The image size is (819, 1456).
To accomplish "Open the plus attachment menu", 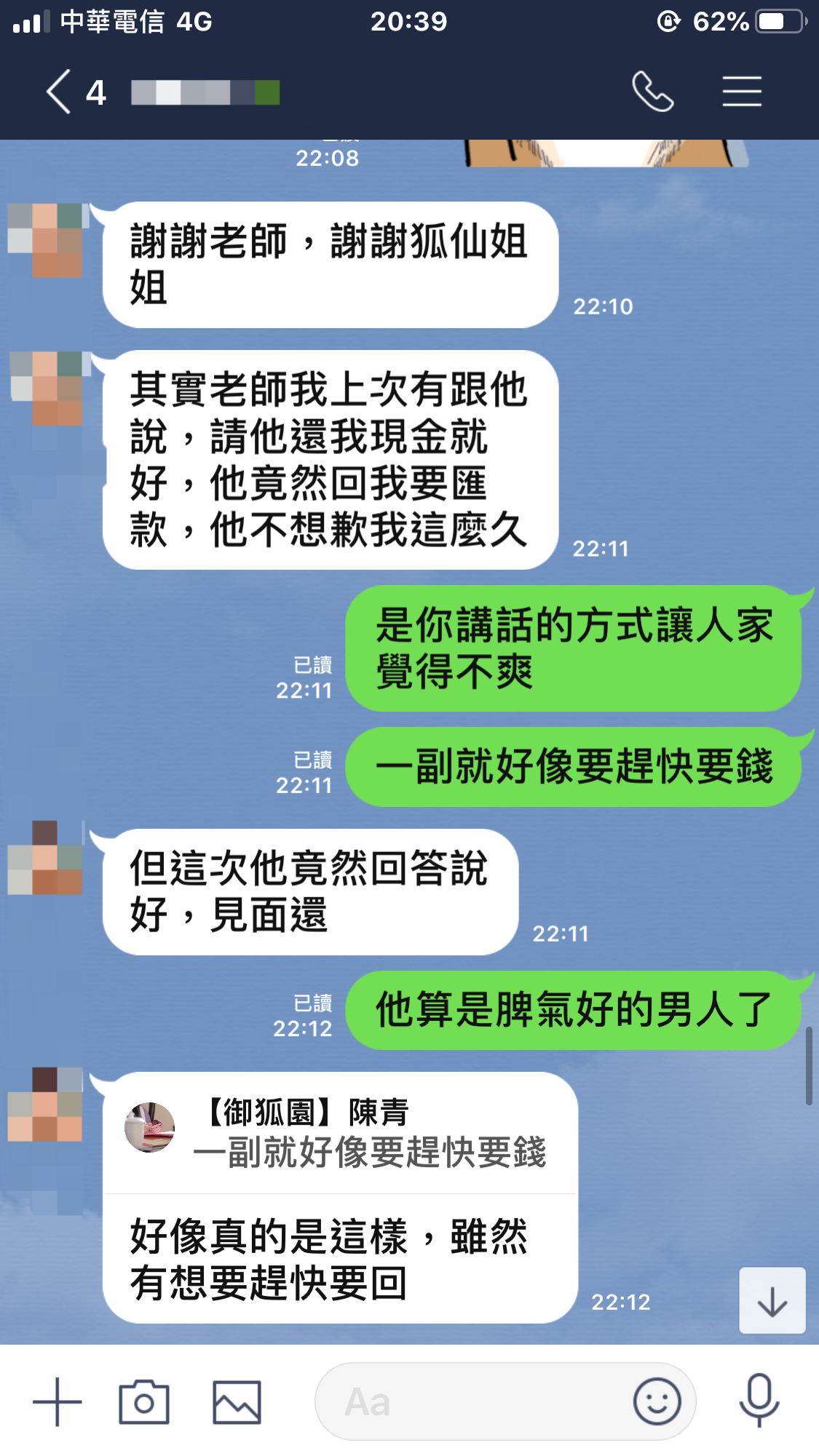I will [57, 1401].
